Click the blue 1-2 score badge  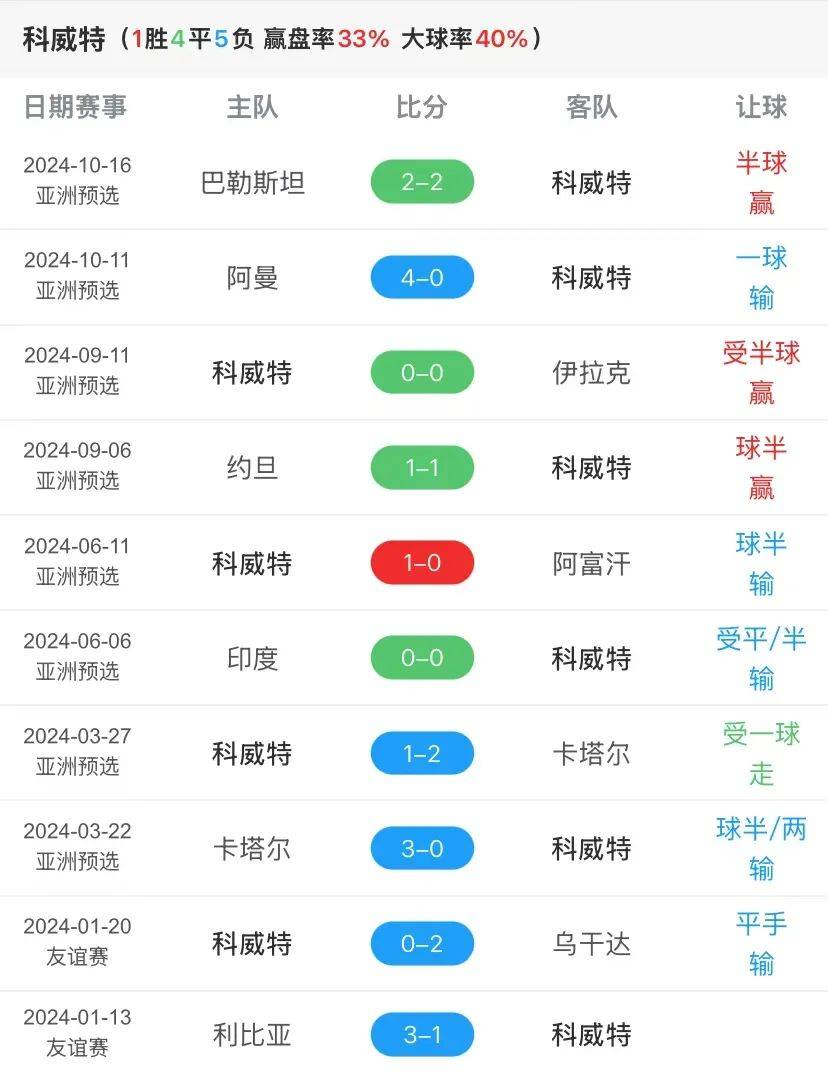[421, 753]
